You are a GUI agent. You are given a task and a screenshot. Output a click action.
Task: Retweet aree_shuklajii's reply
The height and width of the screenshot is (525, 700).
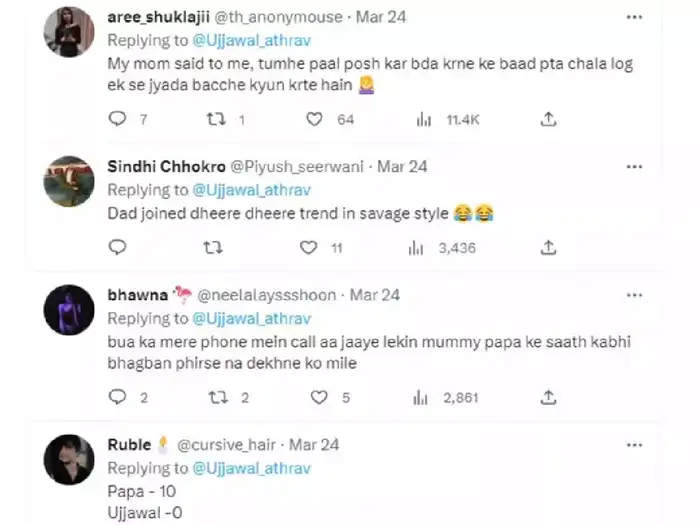tap(214, 120)
